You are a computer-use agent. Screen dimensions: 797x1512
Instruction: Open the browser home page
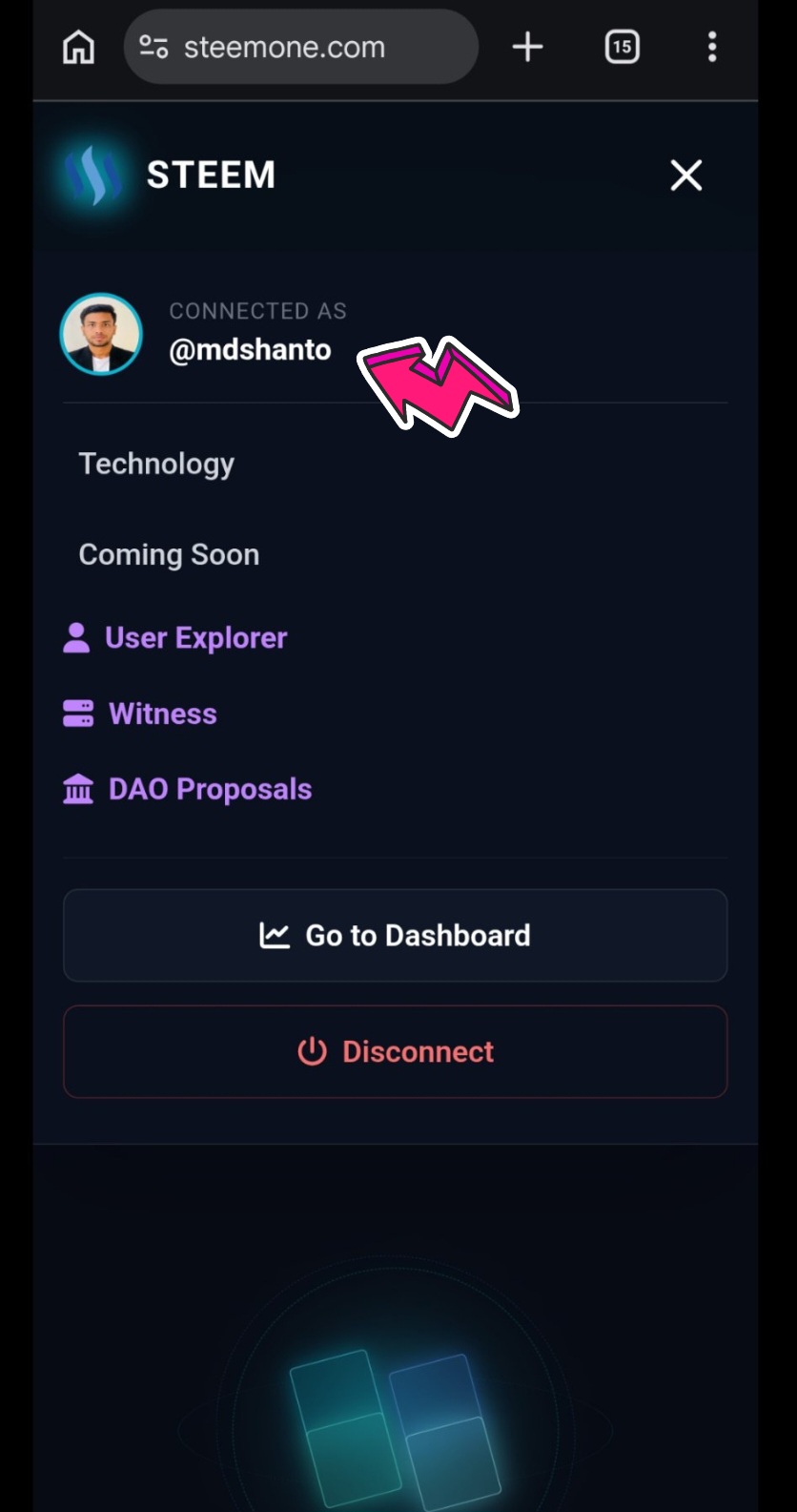[78, 47]
